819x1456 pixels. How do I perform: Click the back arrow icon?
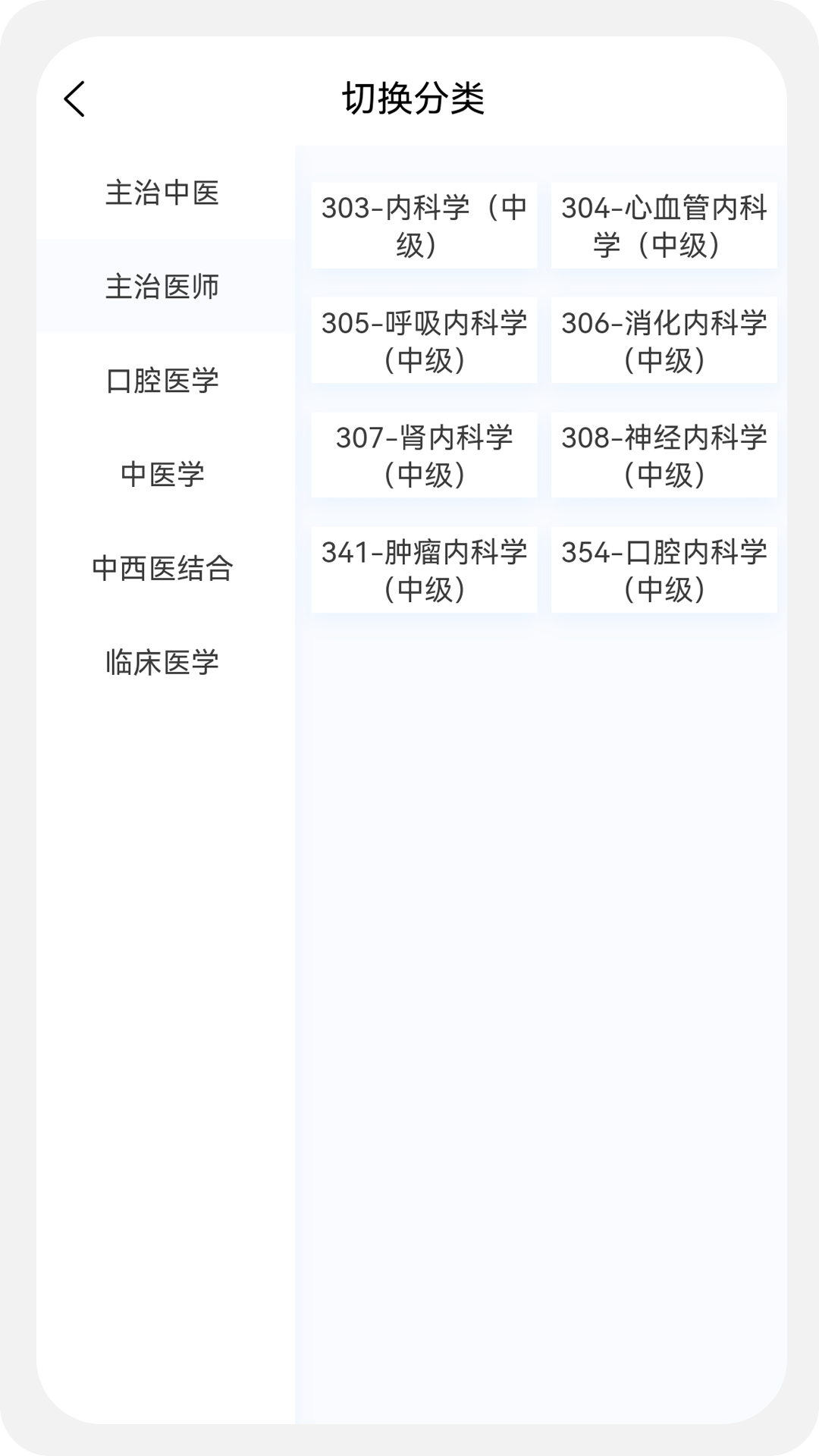point(74,99)
